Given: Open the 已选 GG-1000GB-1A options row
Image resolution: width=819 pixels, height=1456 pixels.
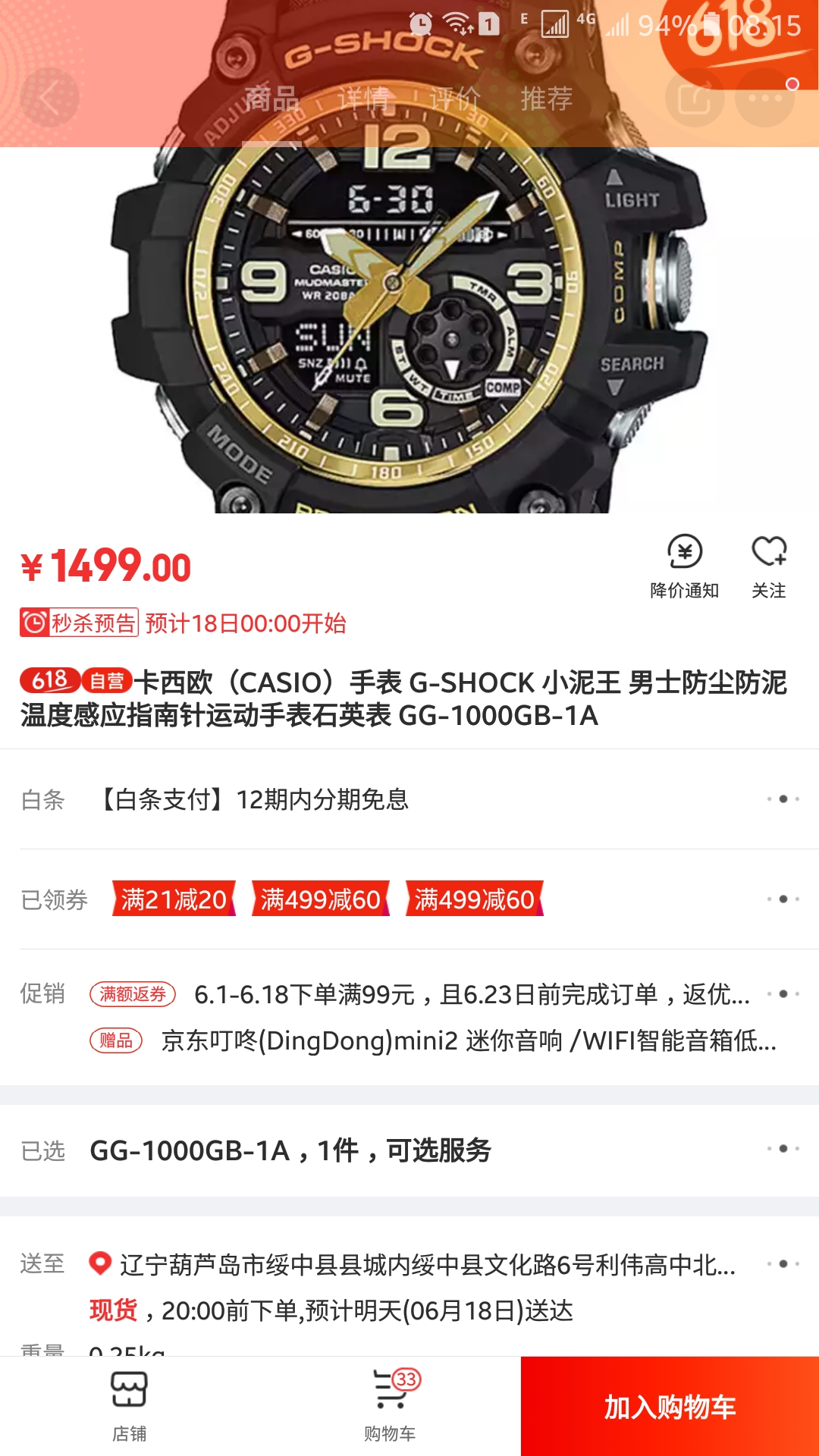Looking at the screenshot, I should pyautogui.click(x=409, y=1150).
